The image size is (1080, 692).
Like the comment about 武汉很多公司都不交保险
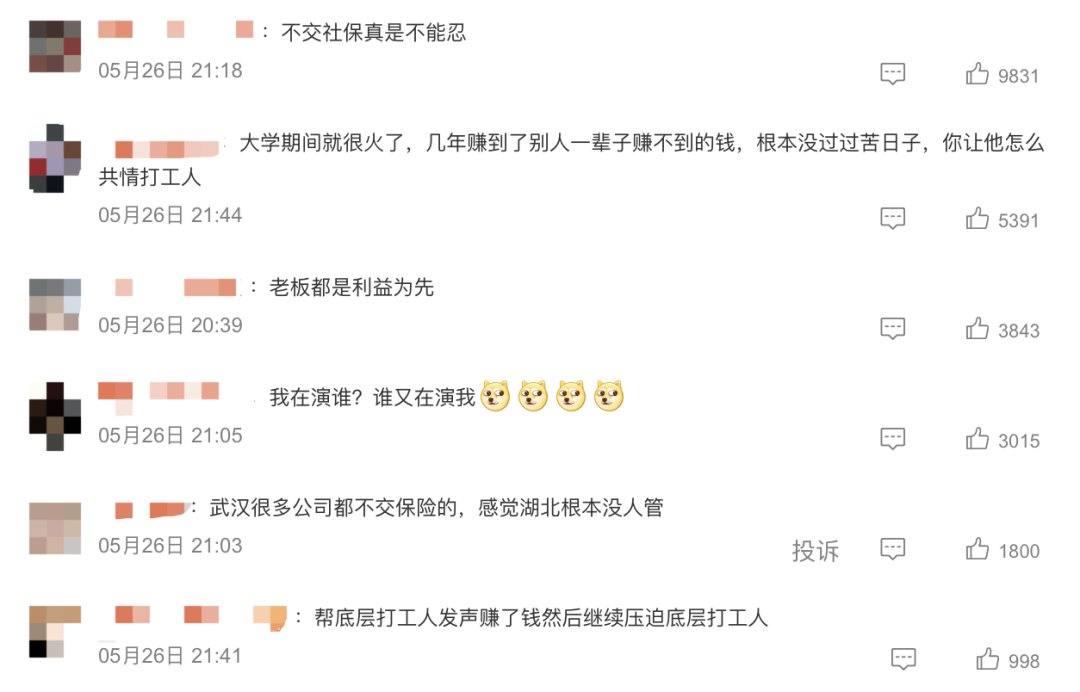[977, 549]
